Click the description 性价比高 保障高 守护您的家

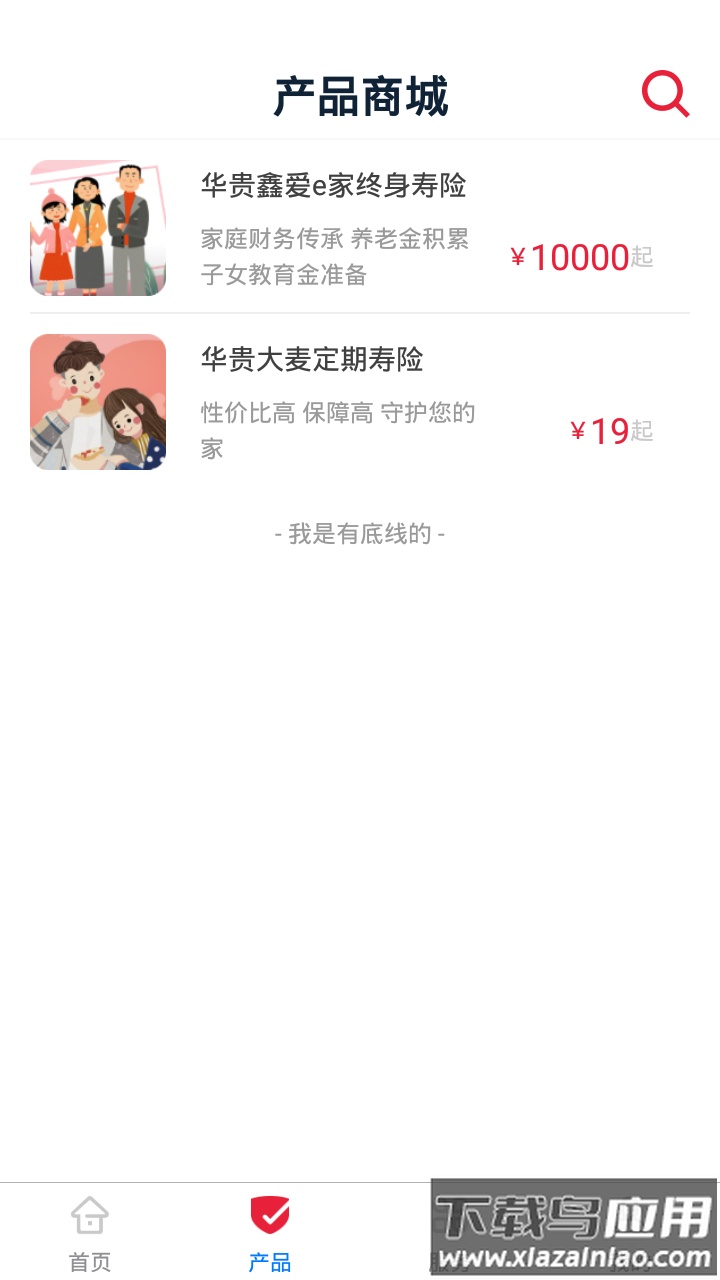(x=337, y=430)
